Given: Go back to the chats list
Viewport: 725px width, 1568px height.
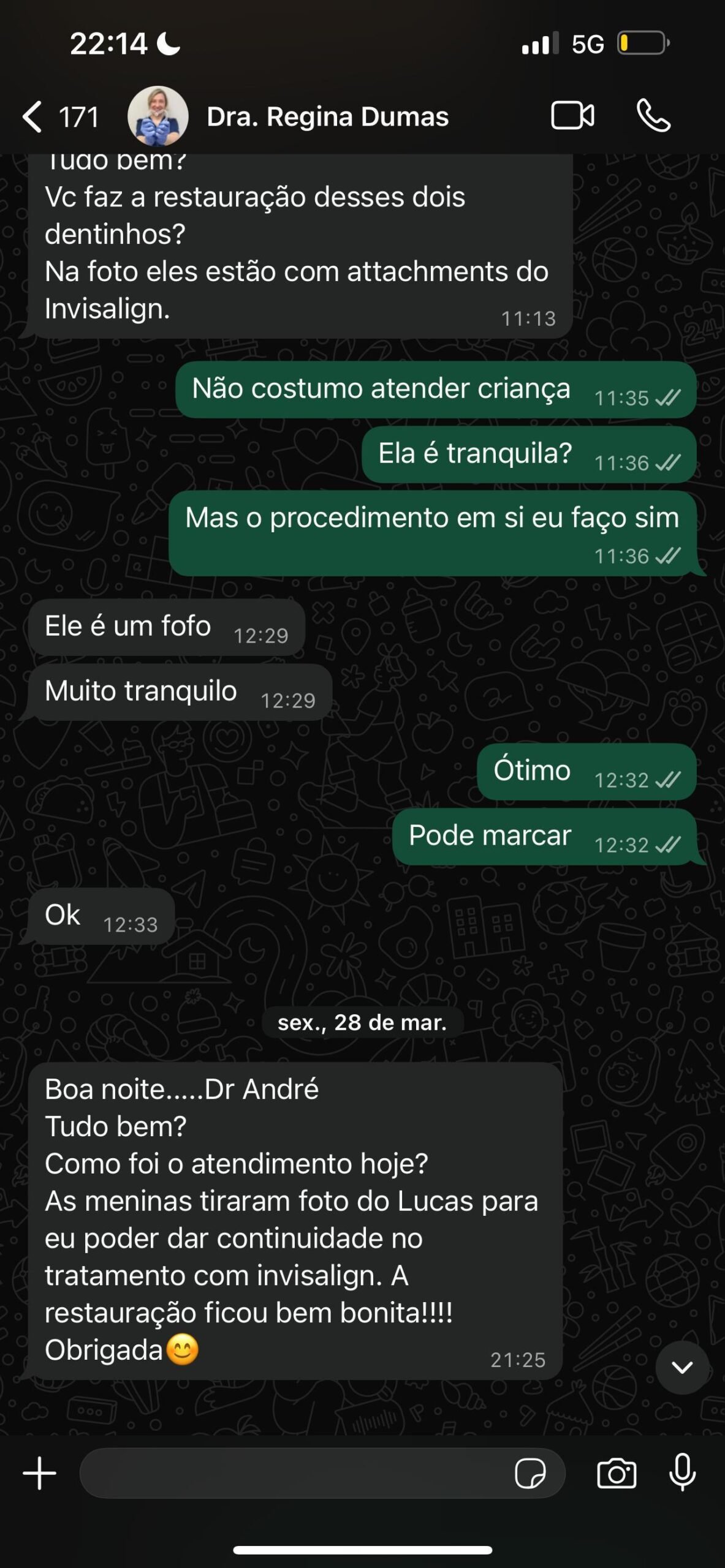Looking at the screenshot, I should pyautogui.click(x=34, y=116).
